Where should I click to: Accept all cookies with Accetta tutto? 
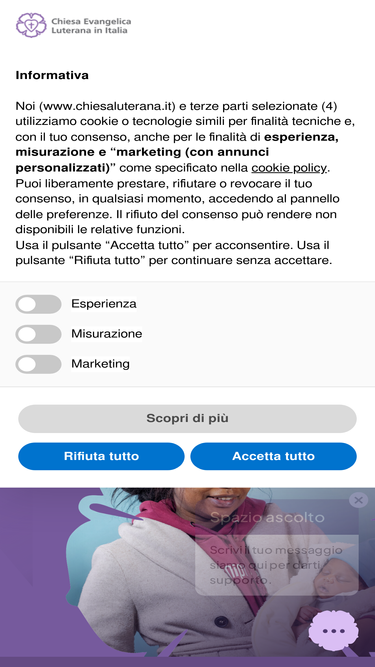pos(273,456)
